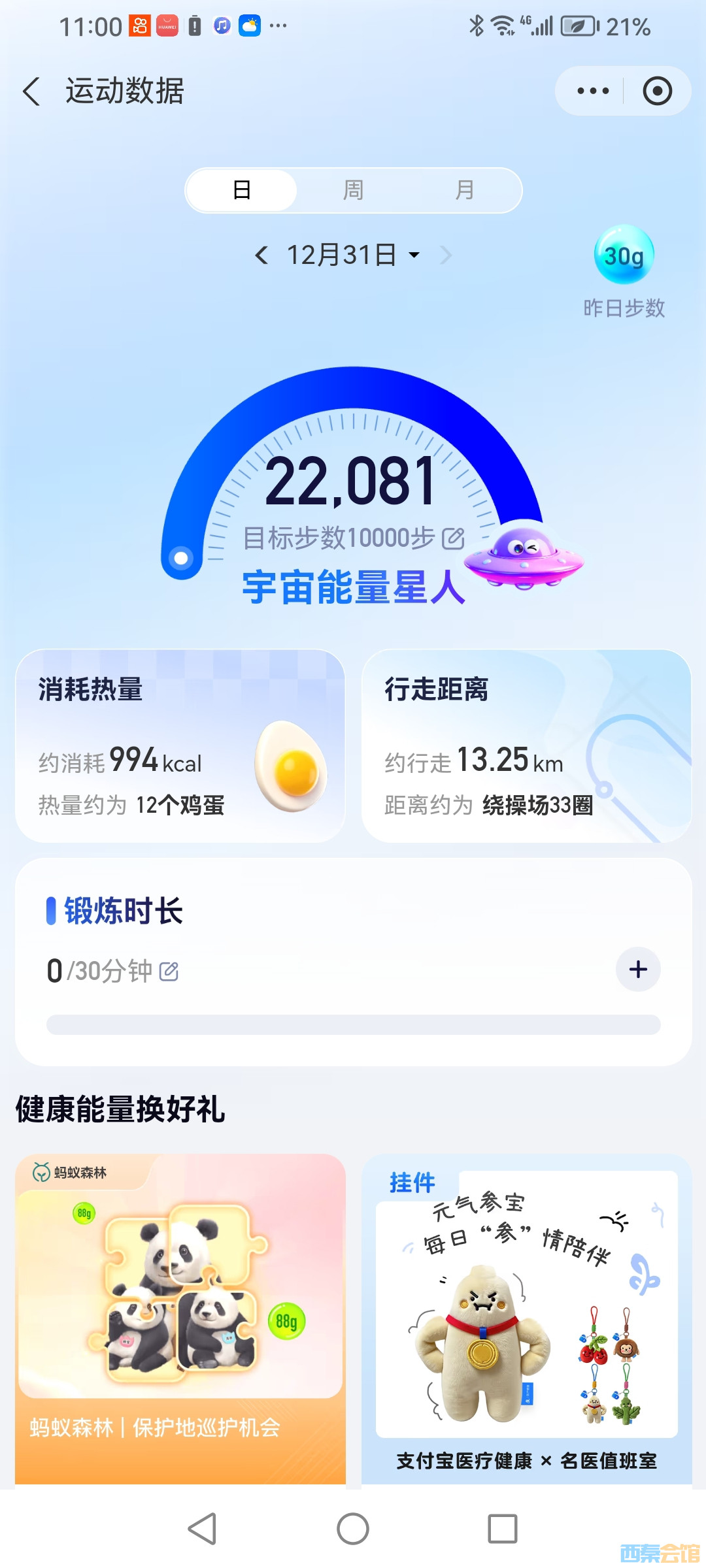706x1568 pixels.
Task: Open the mini-program more options menu
Action: tap(593, 91)
